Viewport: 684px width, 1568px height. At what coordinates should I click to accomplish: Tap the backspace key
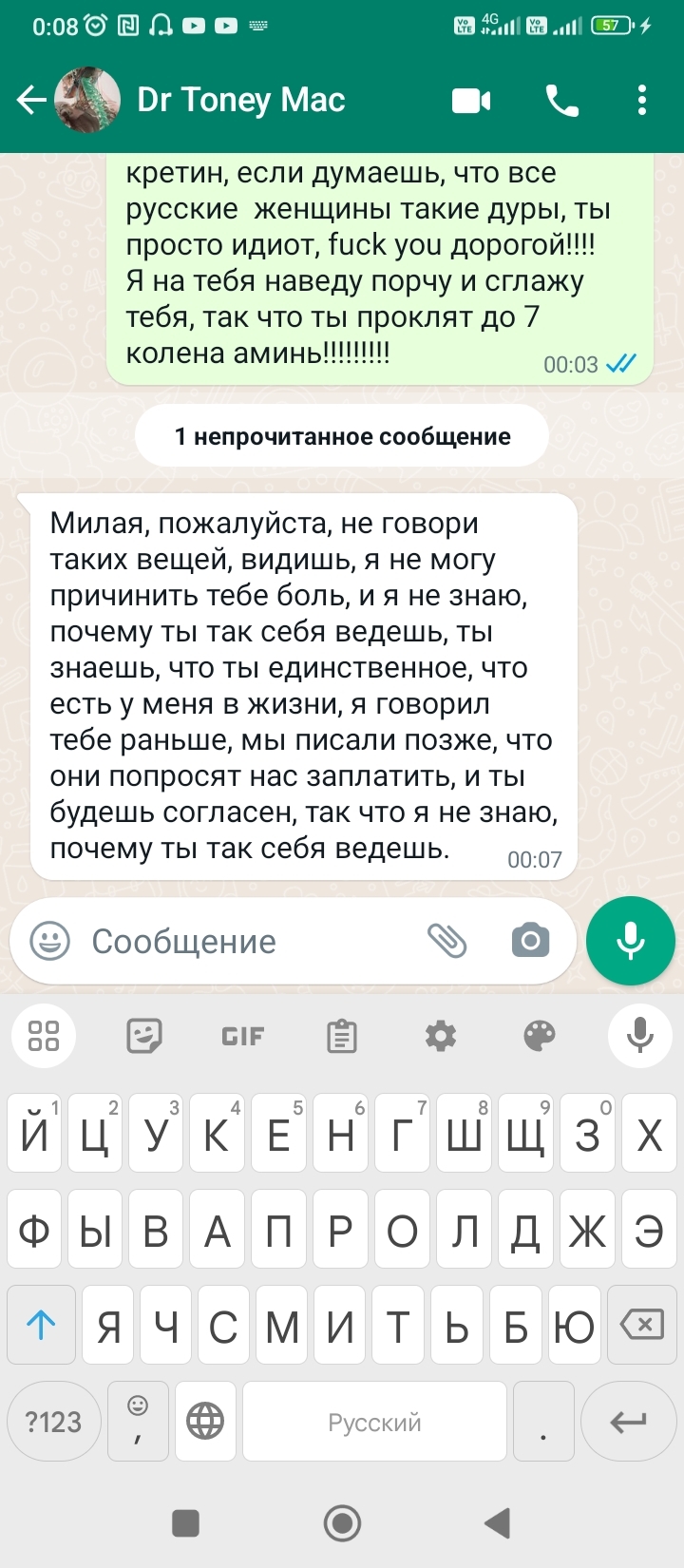[641, 1325]
